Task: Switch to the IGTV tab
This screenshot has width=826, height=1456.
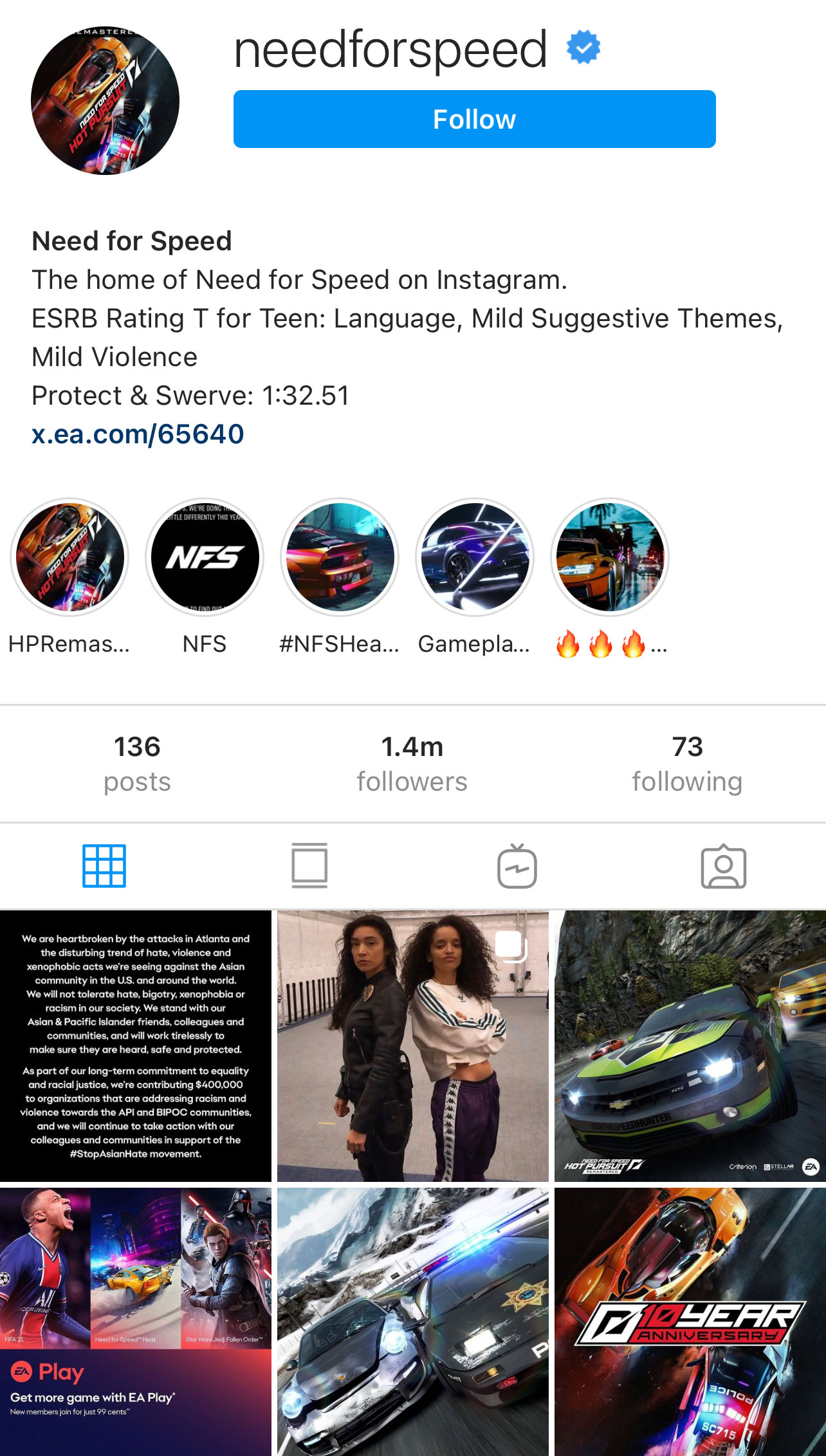Action: point(517,866)
